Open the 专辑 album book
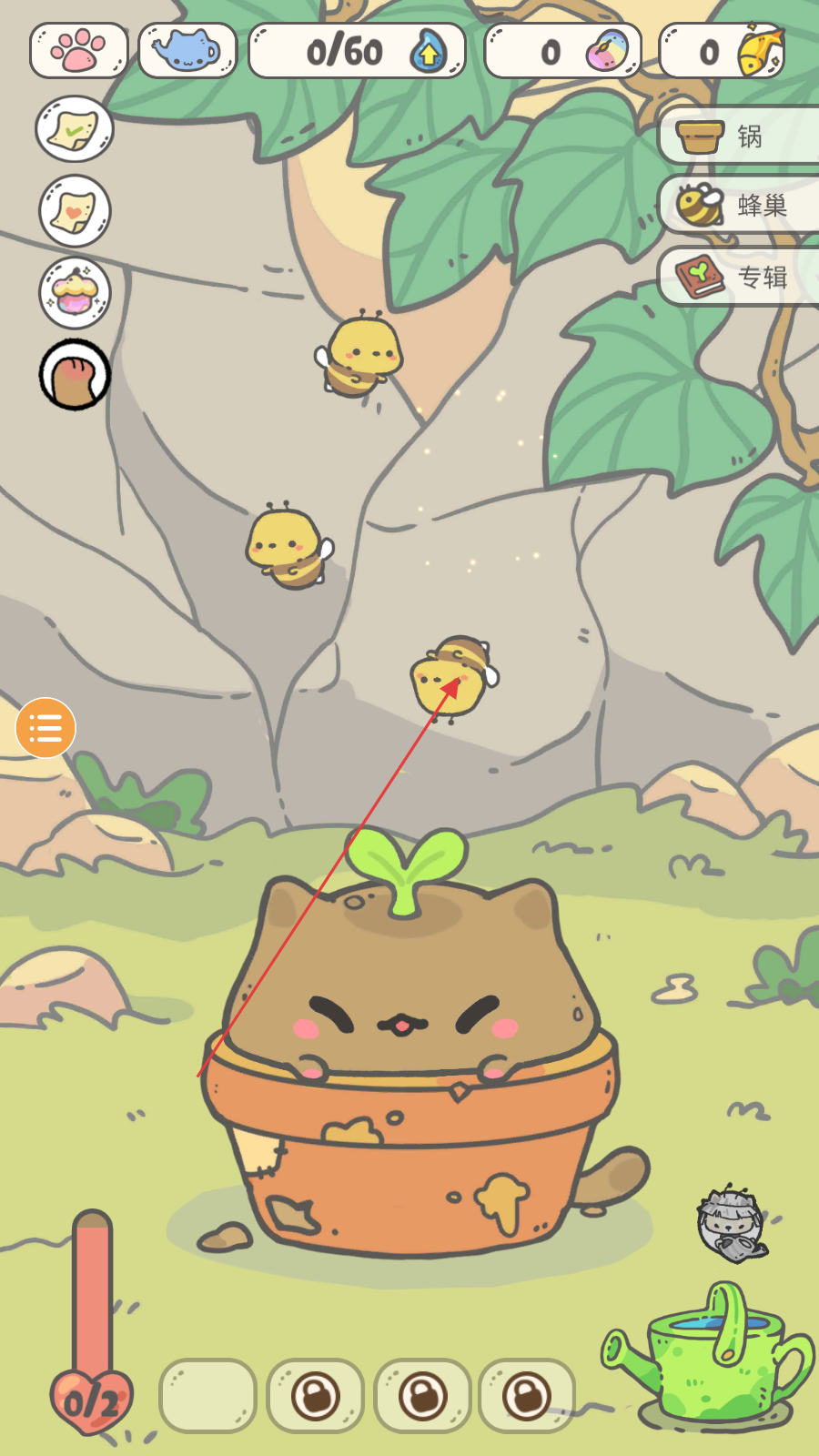 coord(739,276)
